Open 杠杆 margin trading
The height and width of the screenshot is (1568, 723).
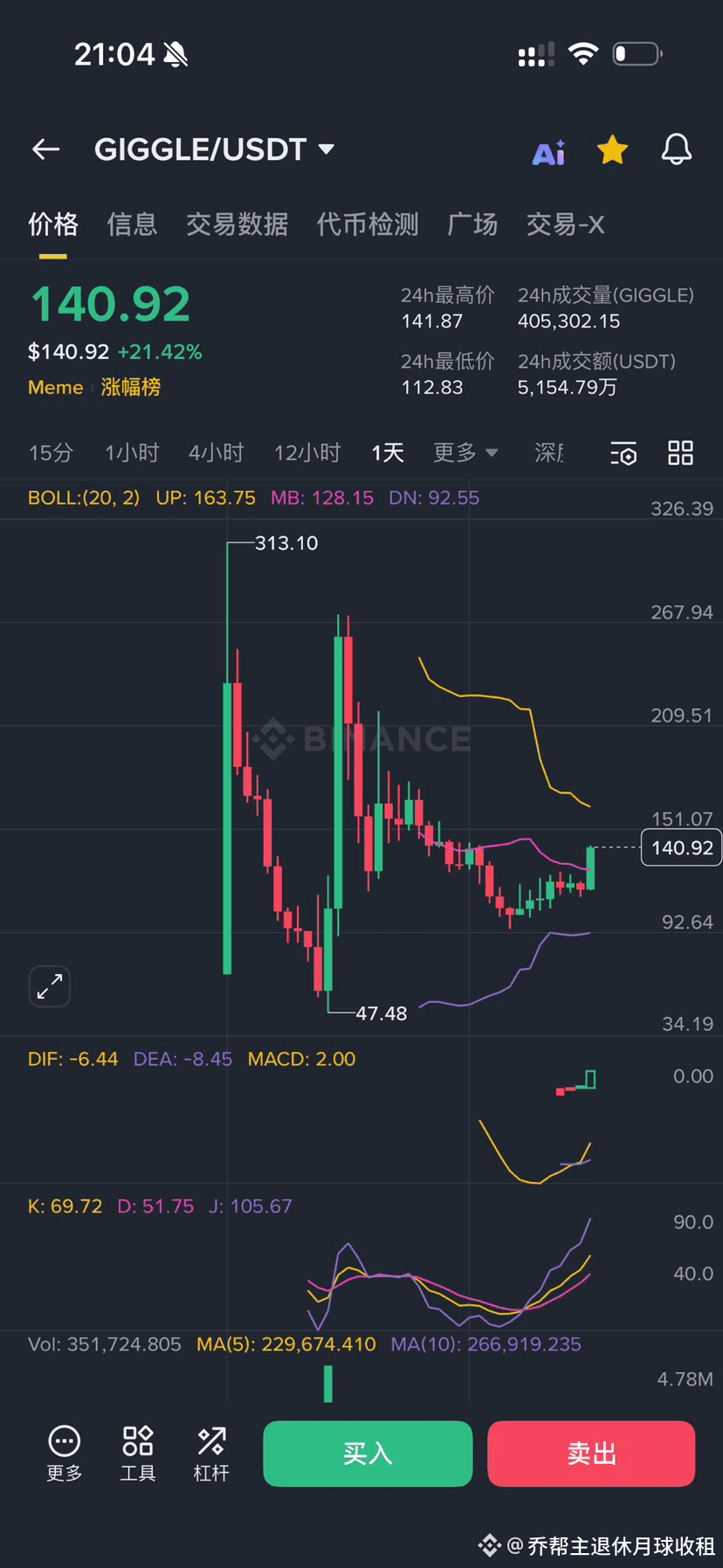point(211,1454)
